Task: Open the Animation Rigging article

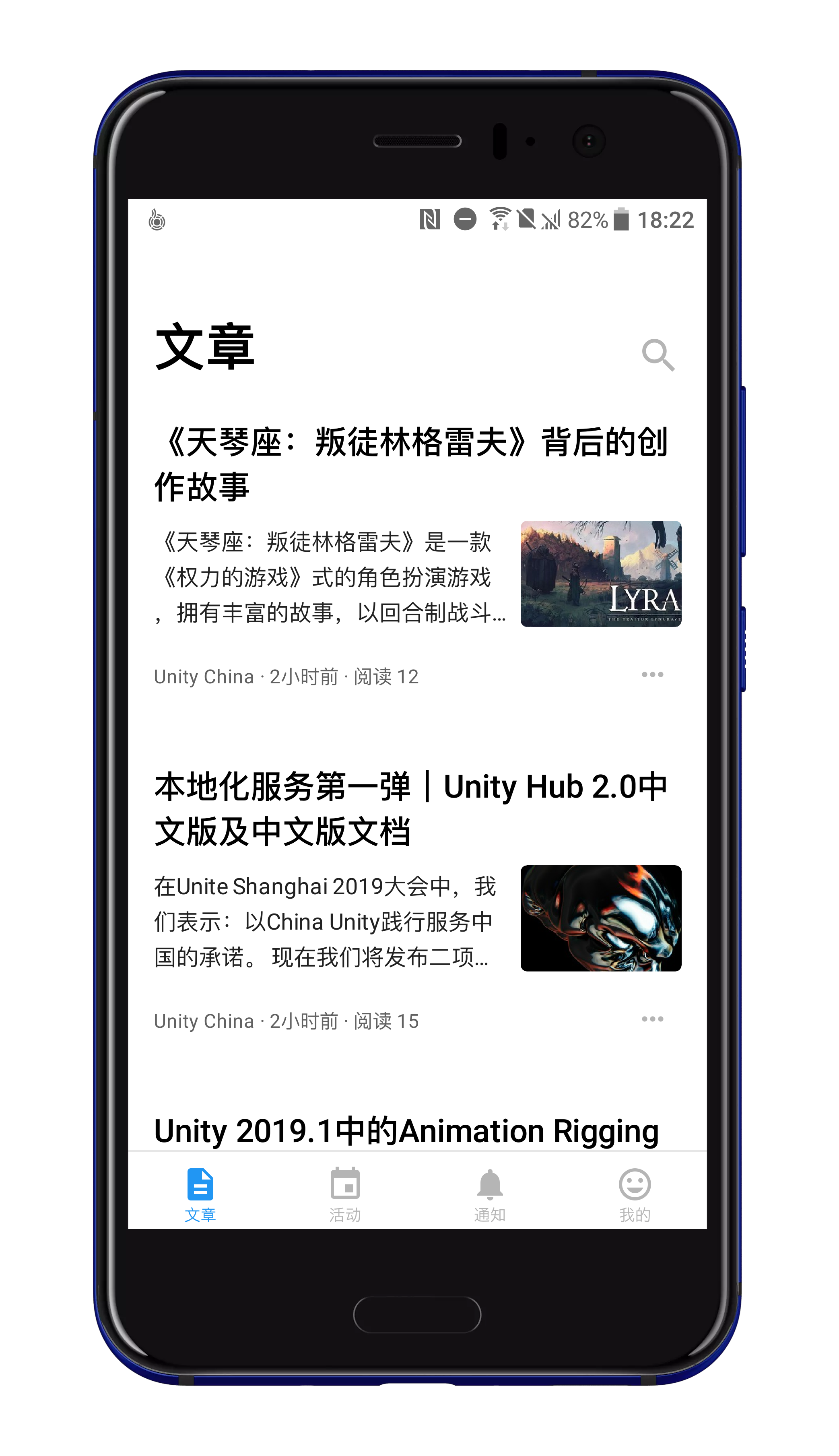Action: (406, 1130)
